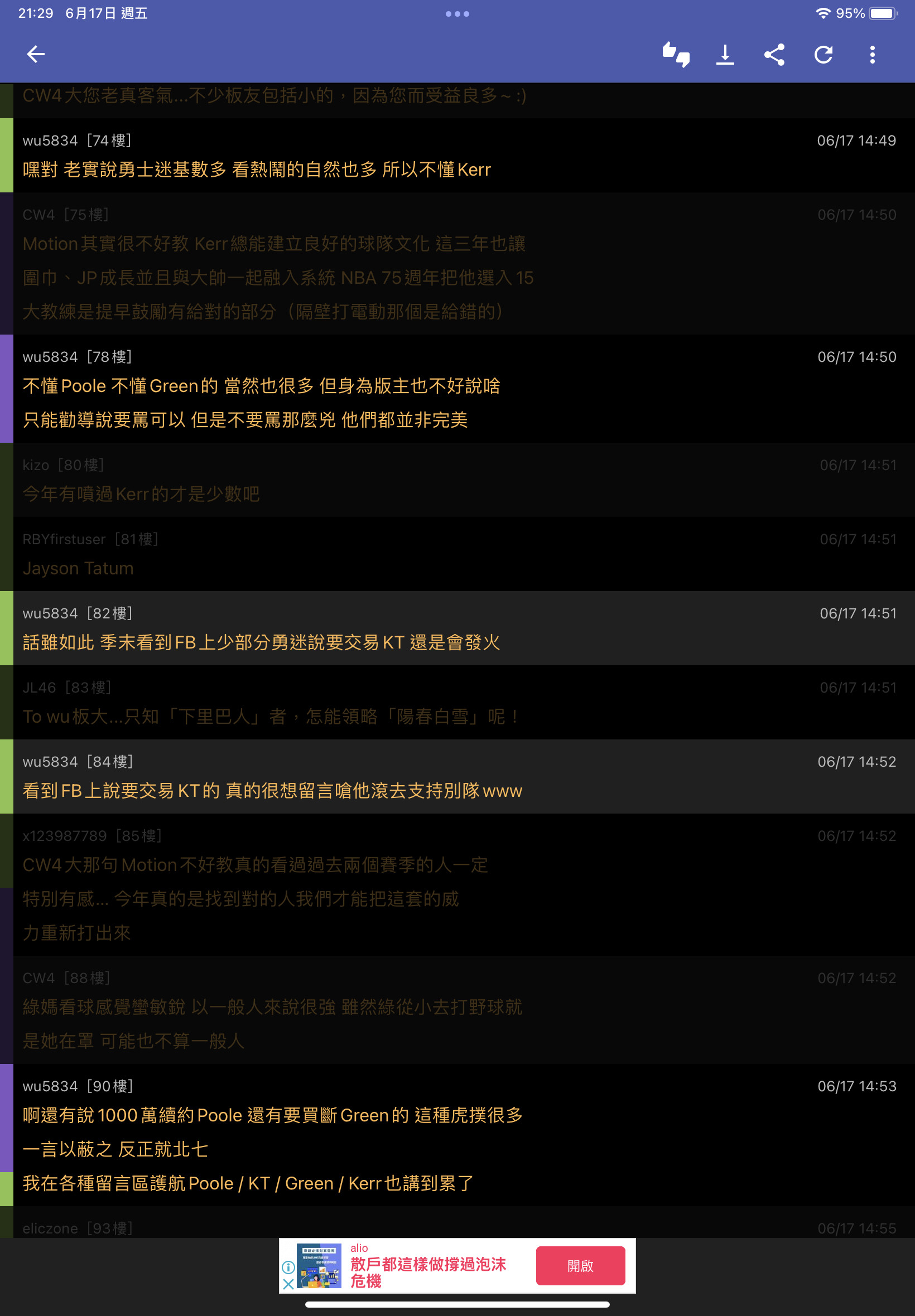Open the three-dot overflow menu
Image resolution: width=915 pixels, height=1316 pixels.
click(872, 55)
